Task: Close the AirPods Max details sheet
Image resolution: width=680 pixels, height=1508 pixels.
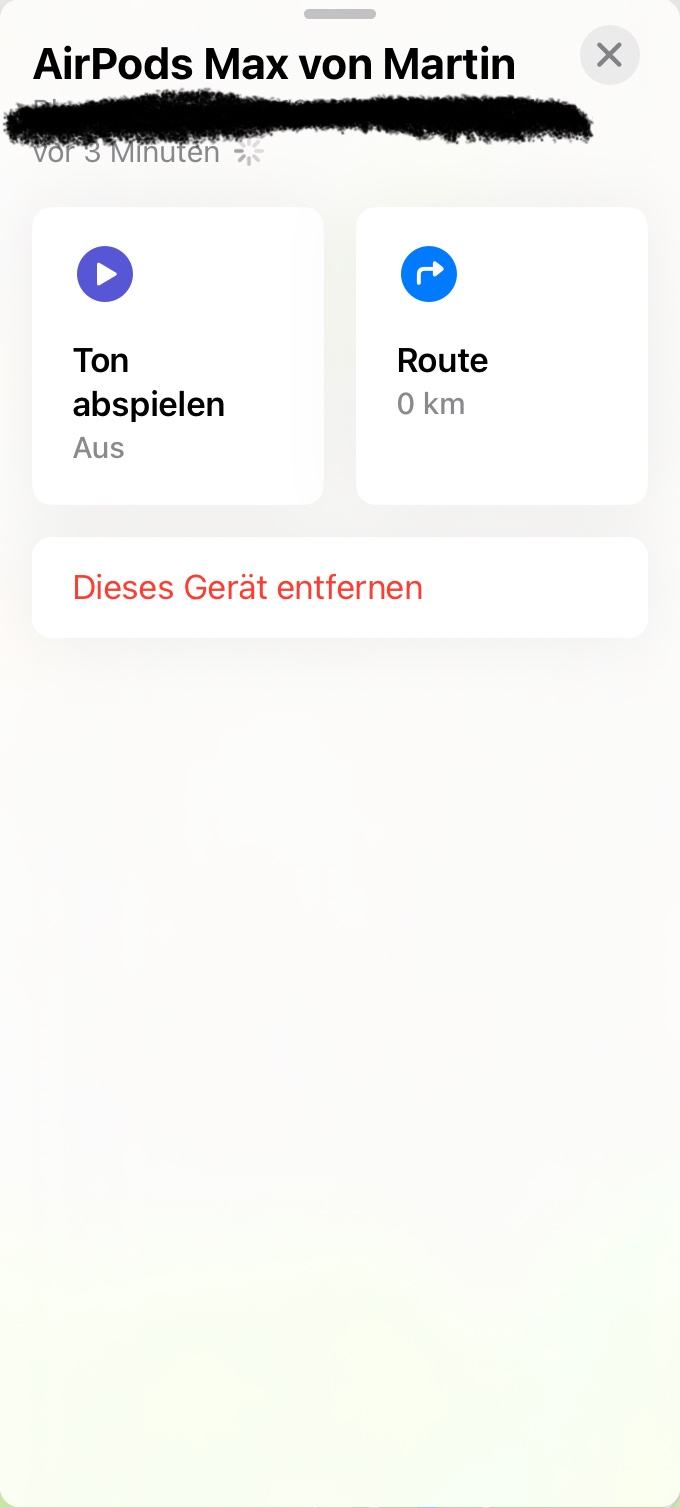Action: (x=609, y=55)
